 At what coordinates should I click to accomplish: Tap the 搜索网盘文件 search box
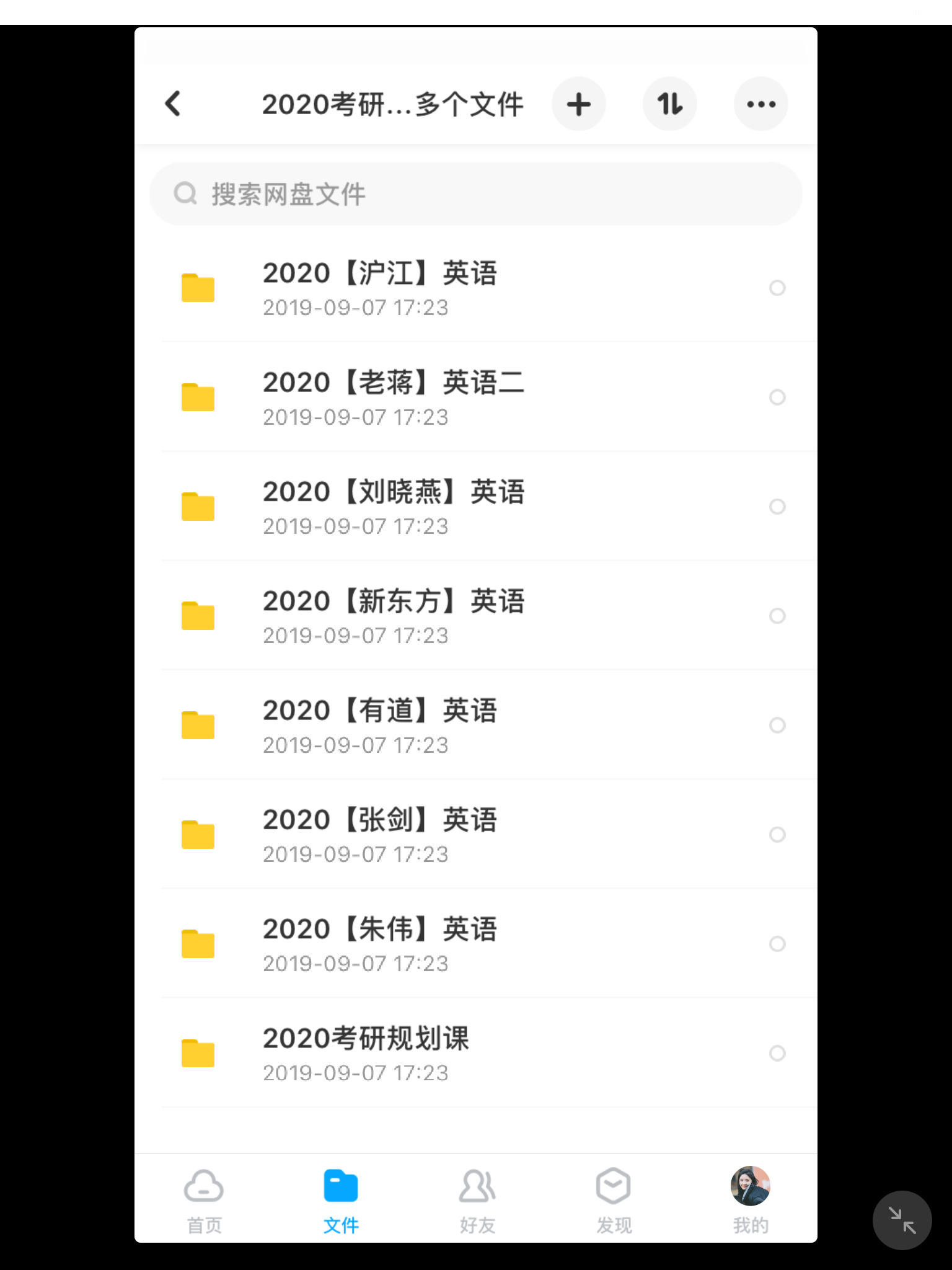pyautogui.click(x=475, y=194)
